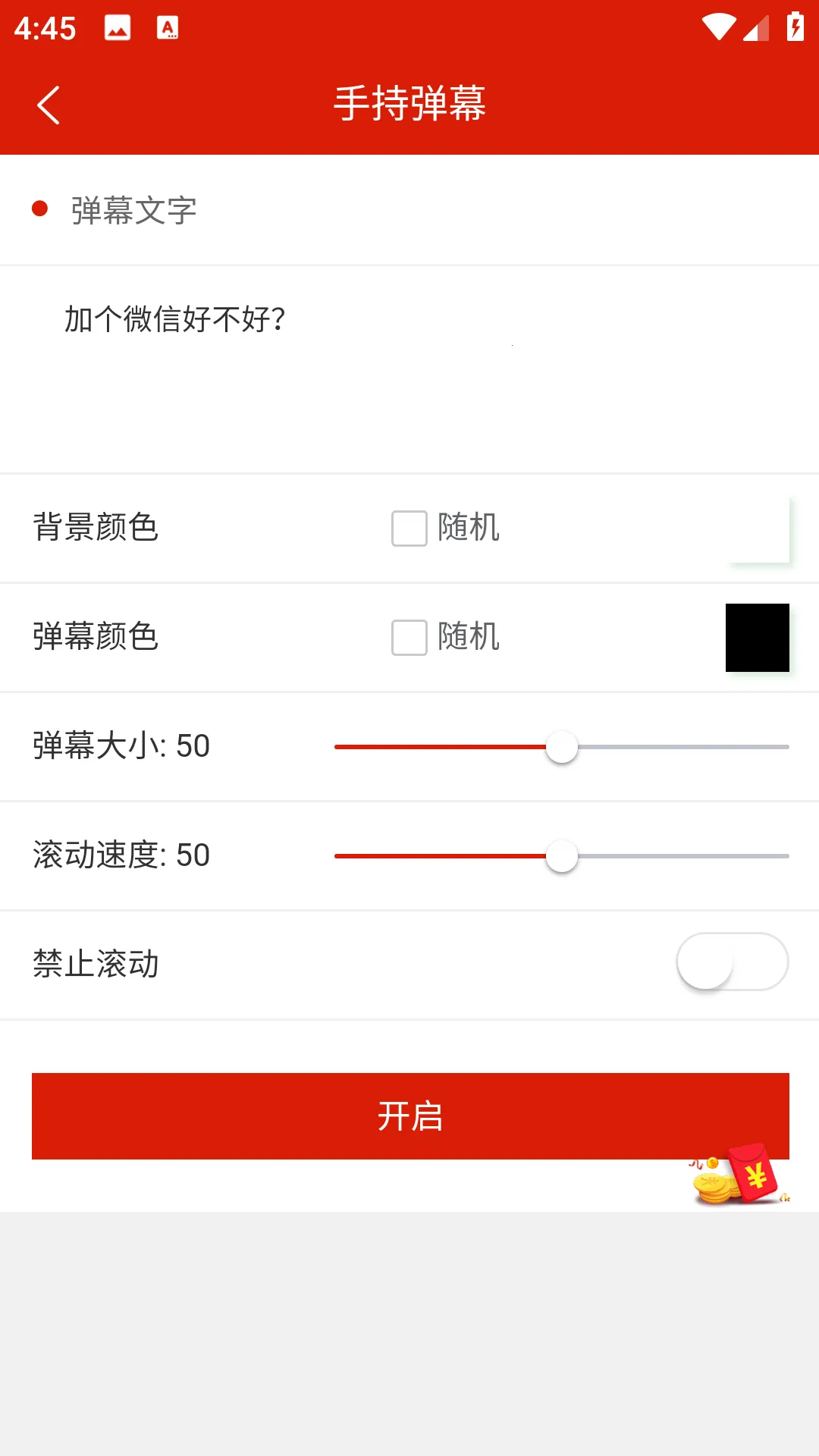
Task: Tap the 弹幕大小 slider handle
Action: tap(562, 747)
